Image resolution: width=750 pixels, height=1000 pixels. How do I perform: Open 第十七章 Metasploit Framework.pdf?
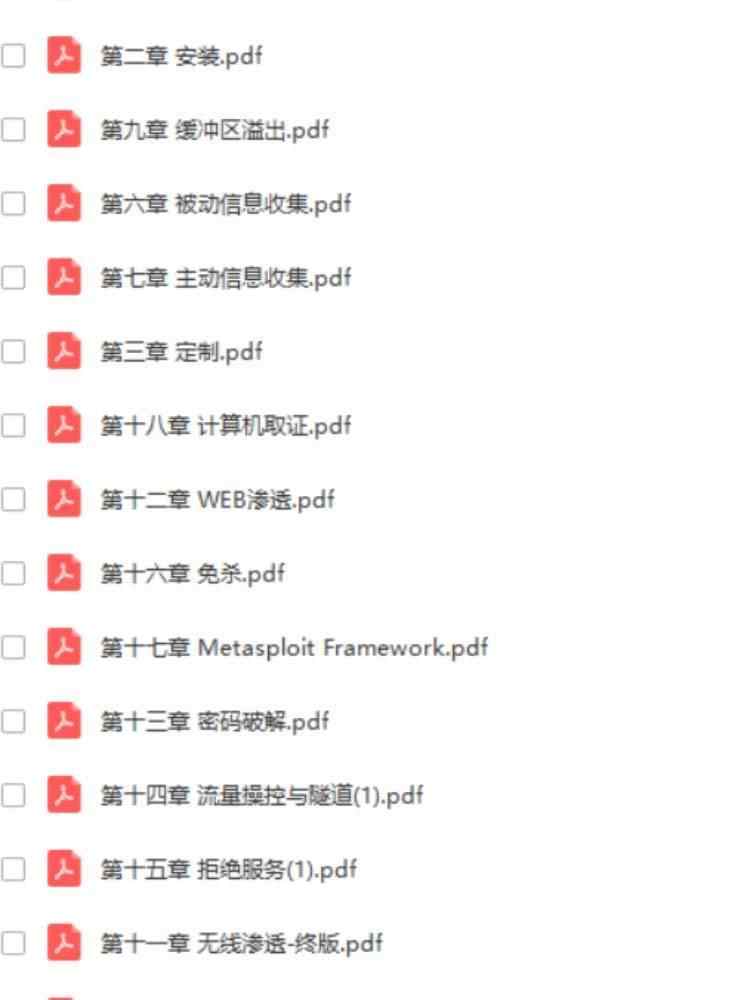(293, 648)
